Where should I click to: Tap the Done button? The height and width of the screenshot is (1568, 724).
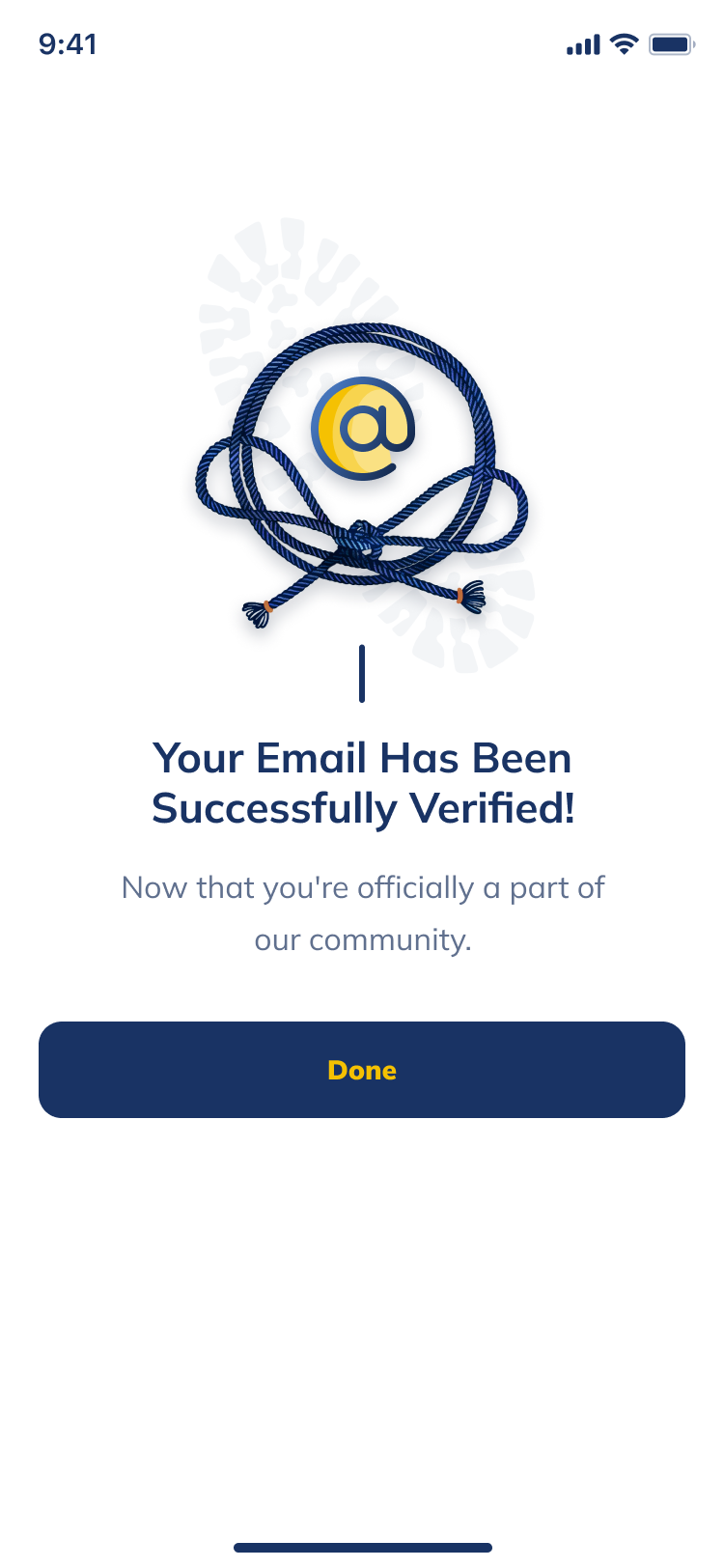coord(362,1070)
